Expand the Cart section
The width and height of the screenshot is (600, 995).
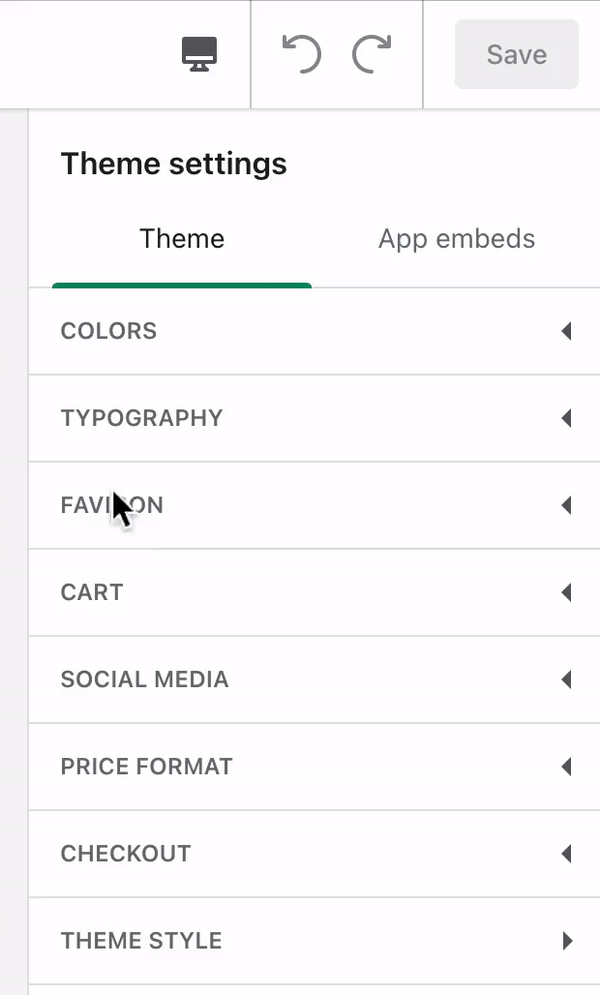[315, 592]
